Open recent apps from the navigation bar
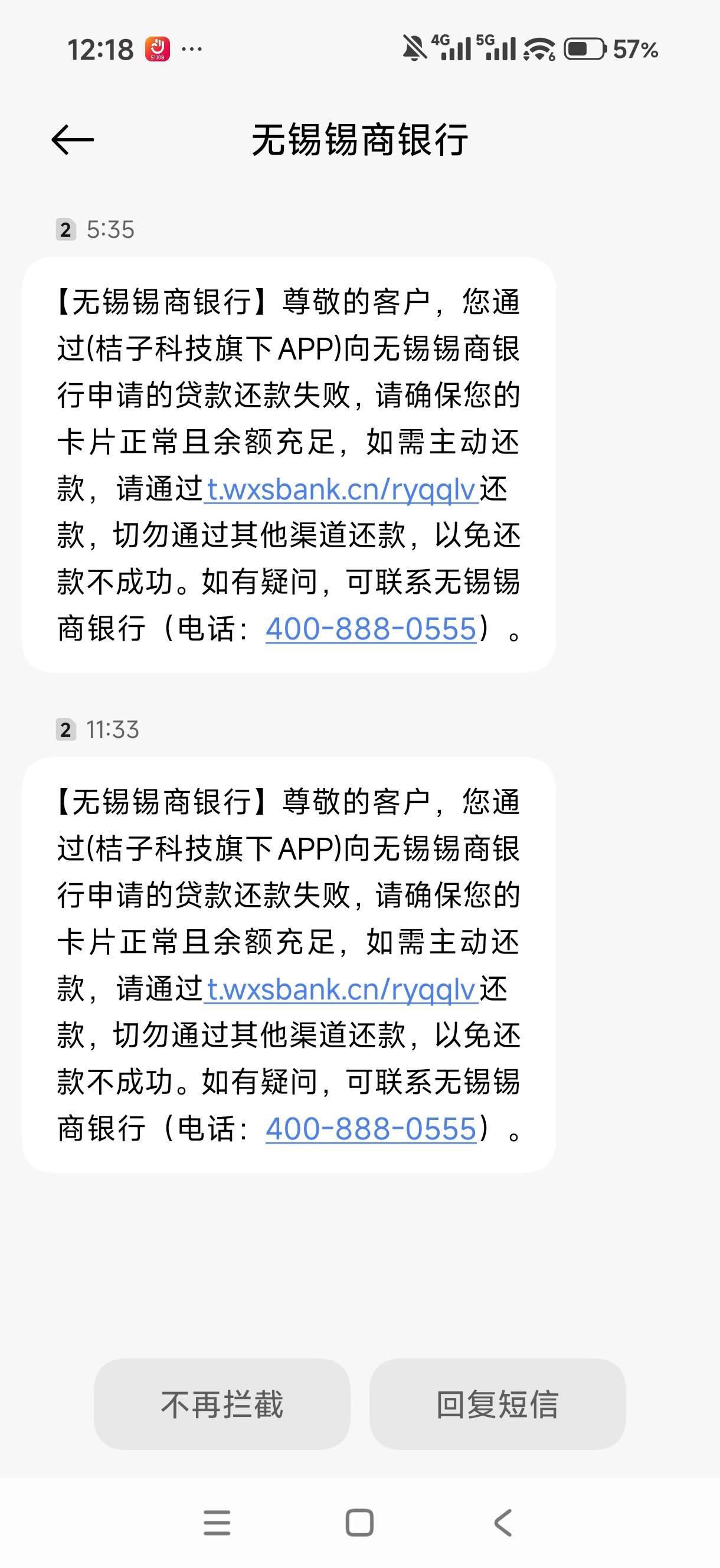The width and height of the screenshot is (720, 1568). [x=217, y=1523]
